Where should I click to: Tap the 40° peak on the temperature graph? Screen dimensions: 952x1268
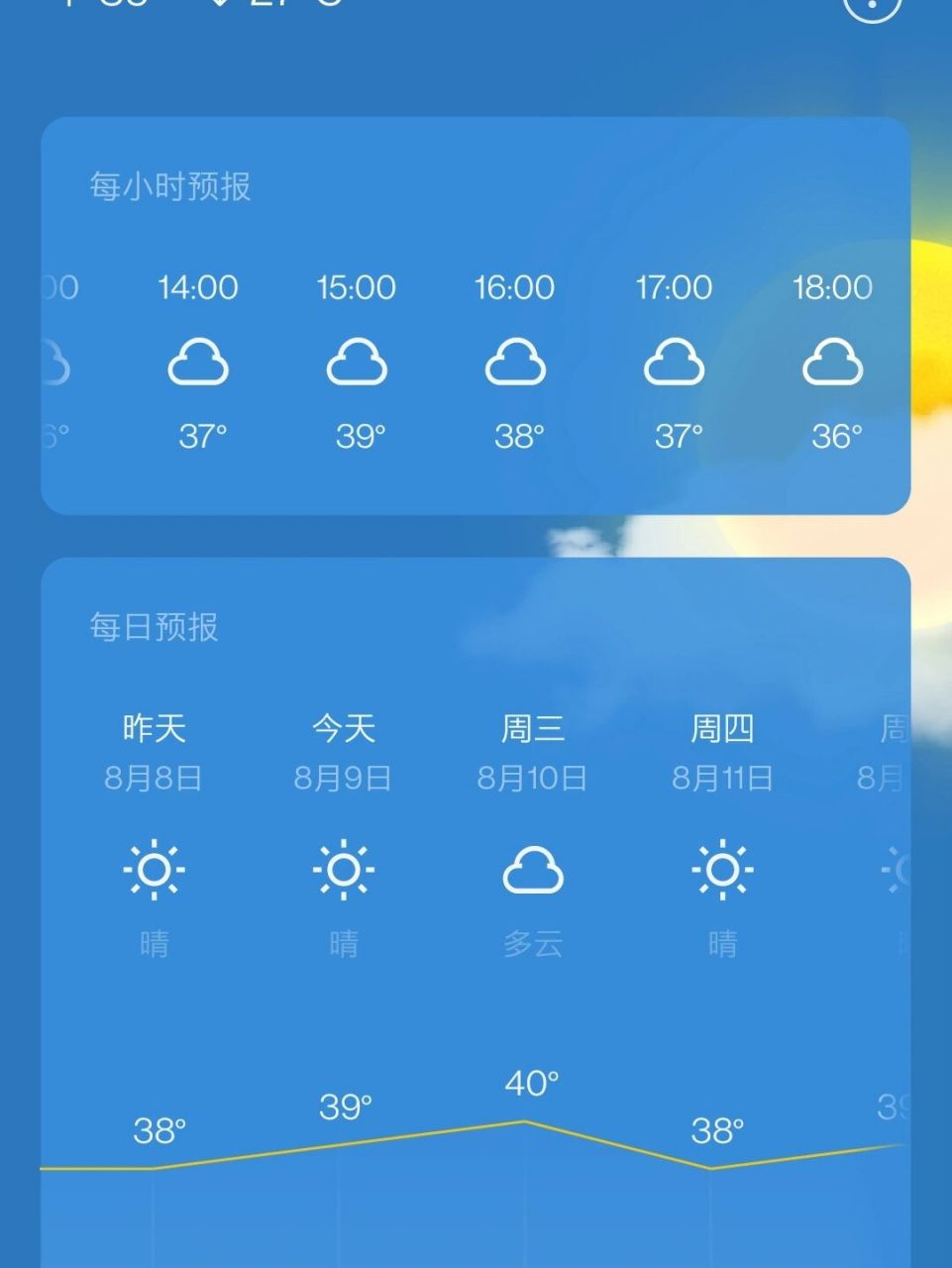tap(528, 1086)
